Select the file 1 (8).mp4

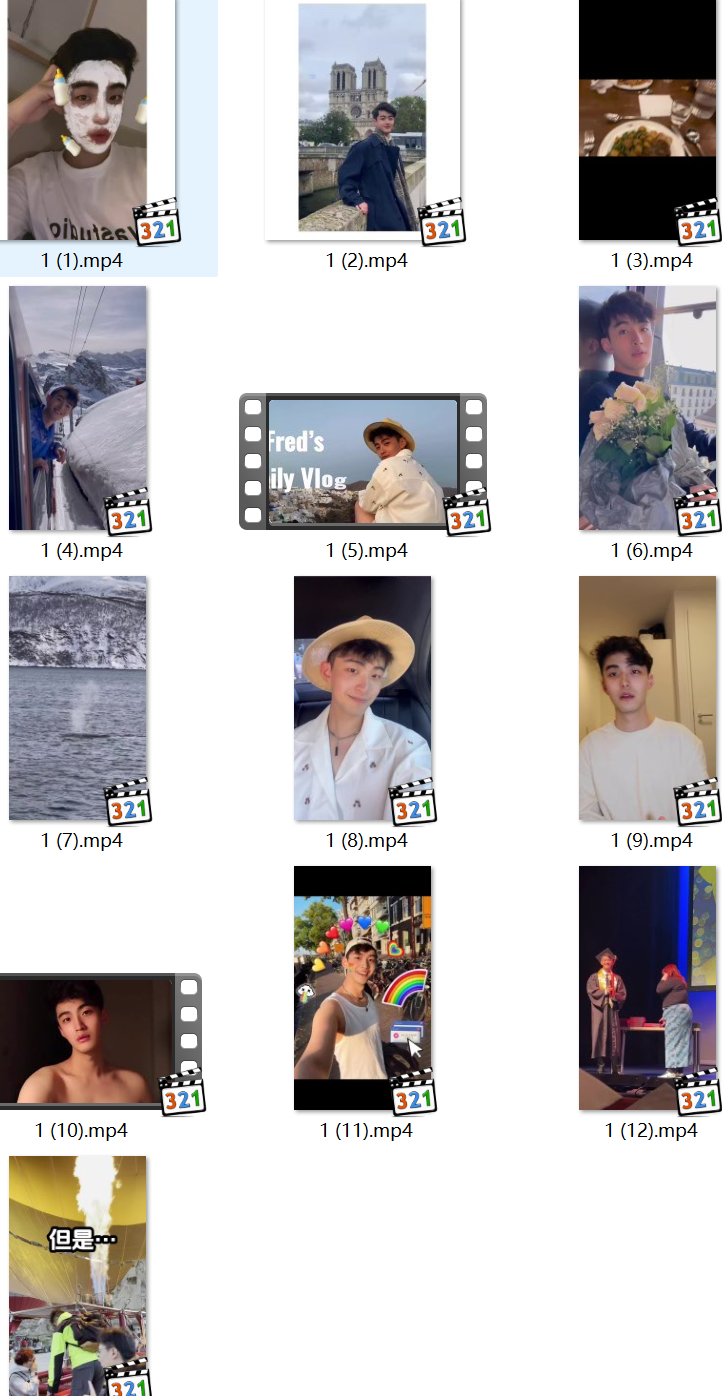[x=362, y=698]
